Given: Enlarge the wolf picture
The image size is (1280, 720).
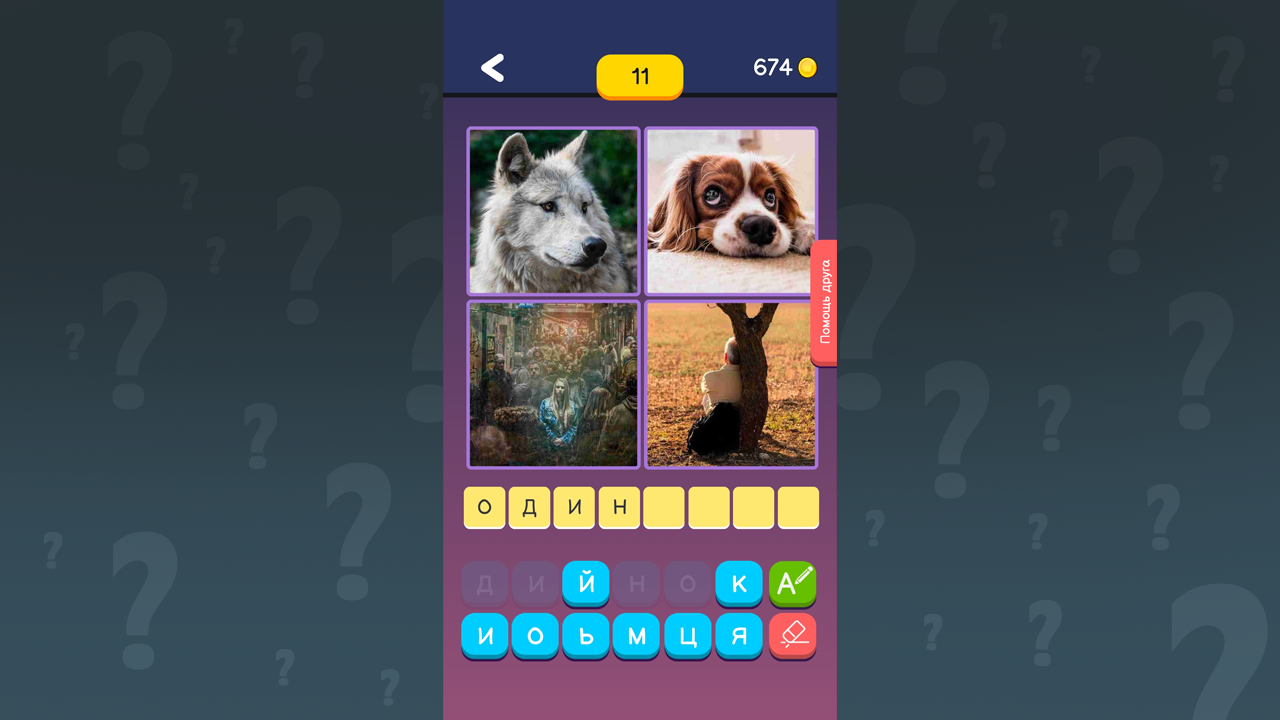Looking at the screenshot, I should point(553,211).
